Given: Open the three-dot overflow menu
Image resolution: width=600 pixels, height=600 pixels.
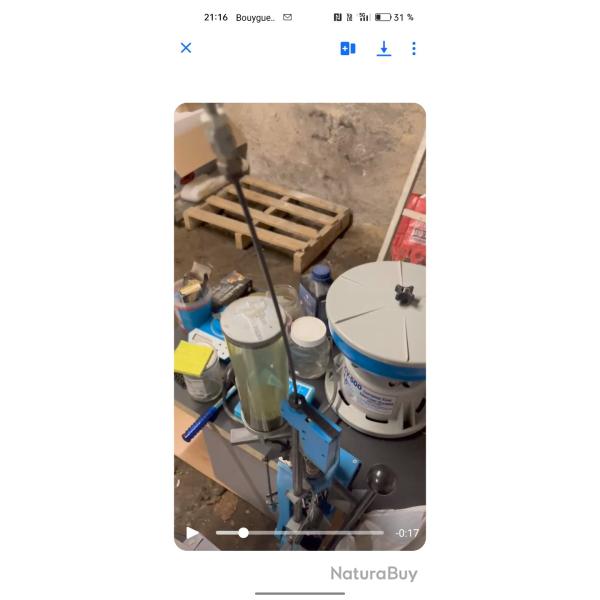Looking at the screenshot, I should click(414, 48).
